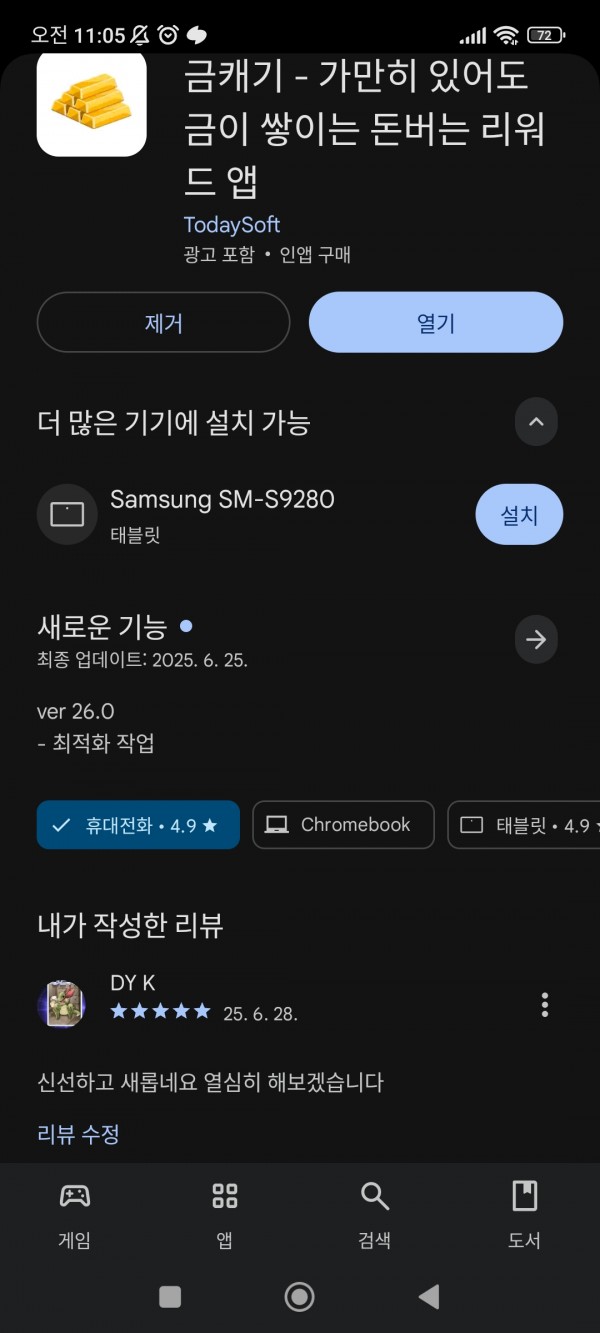
Task: Switch to the 검색 tab
Action: coord(374,1214)
